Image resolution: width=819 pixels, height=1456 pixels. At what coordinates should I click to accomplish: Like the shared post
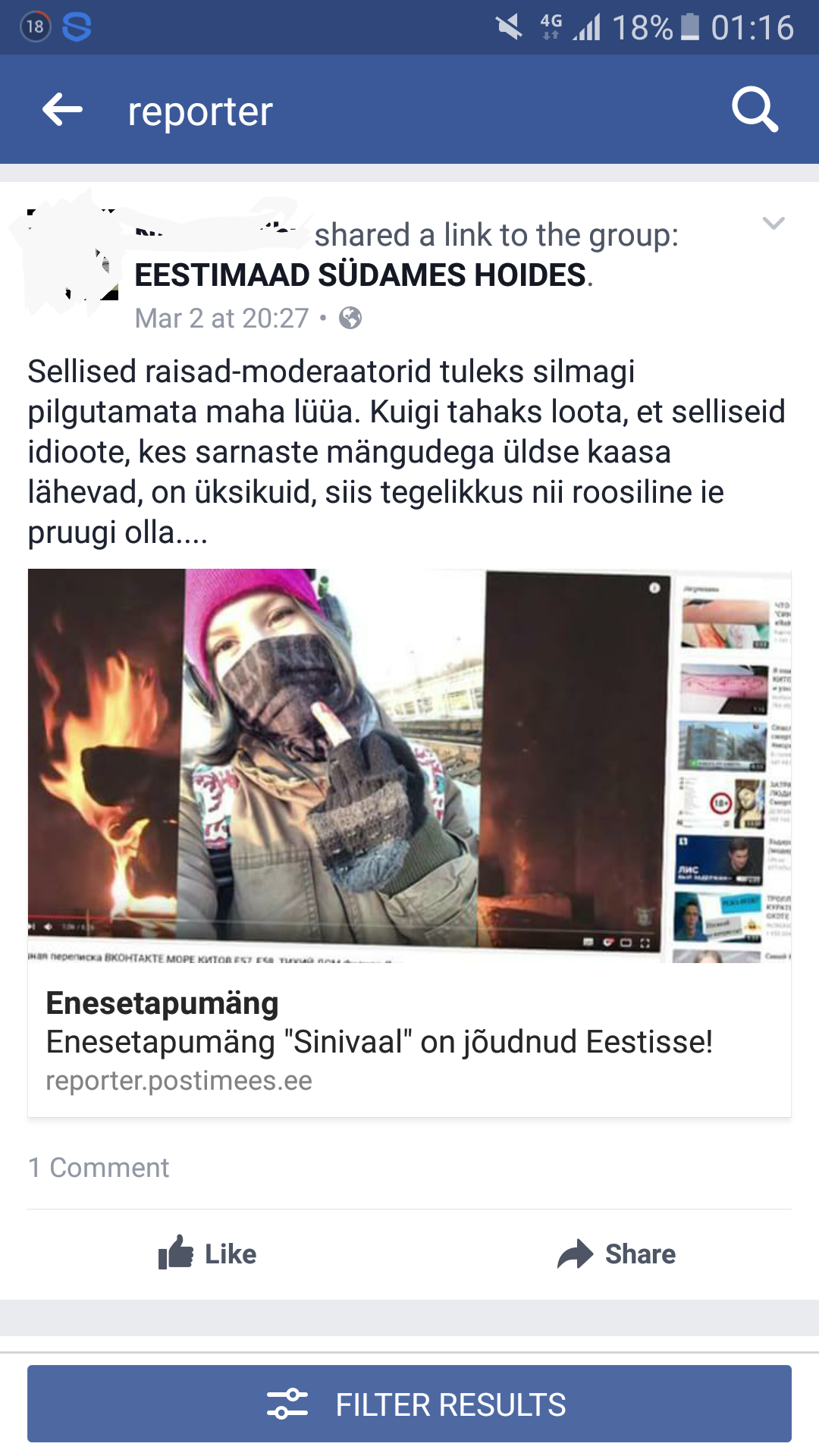click(207, 1254)
